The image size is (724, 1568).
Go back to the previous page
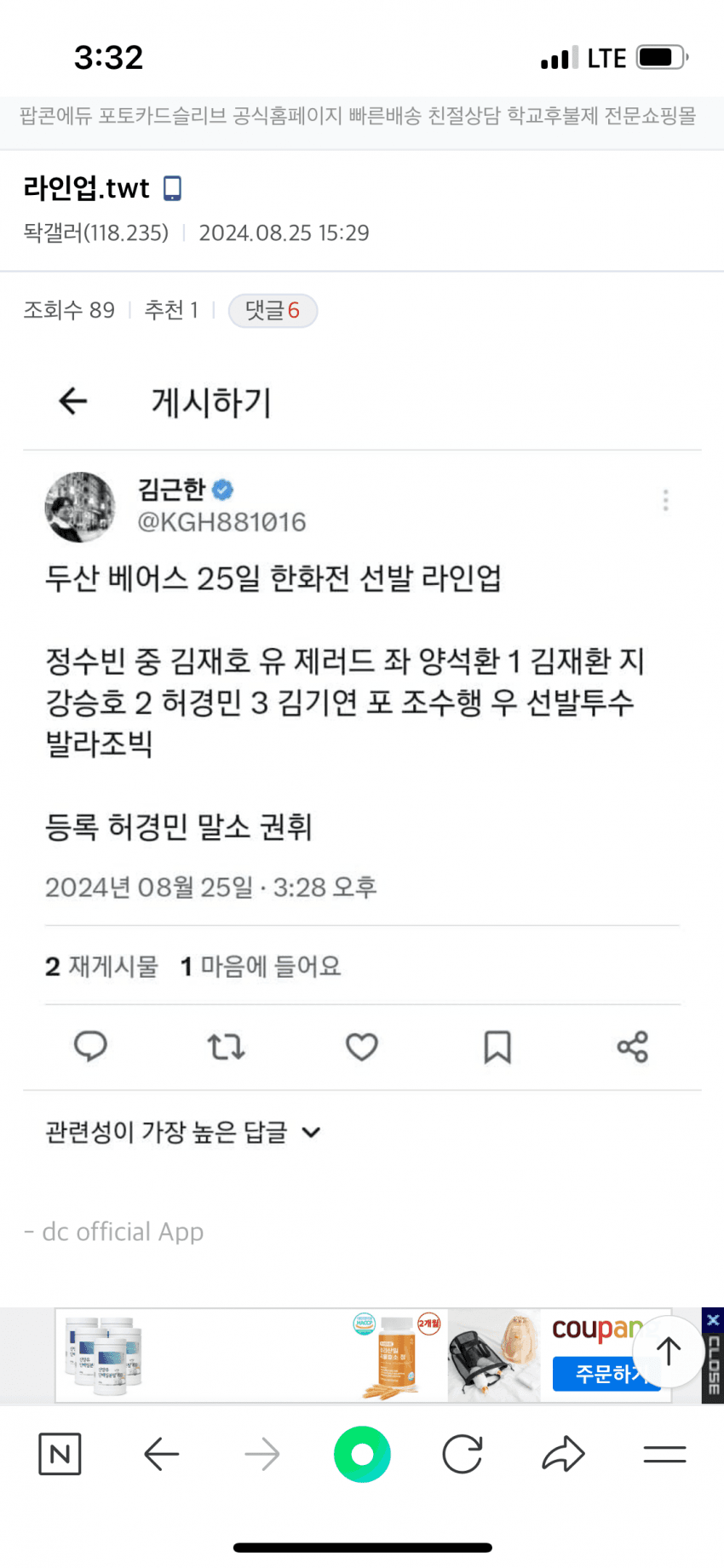(x=161, y=1454)
